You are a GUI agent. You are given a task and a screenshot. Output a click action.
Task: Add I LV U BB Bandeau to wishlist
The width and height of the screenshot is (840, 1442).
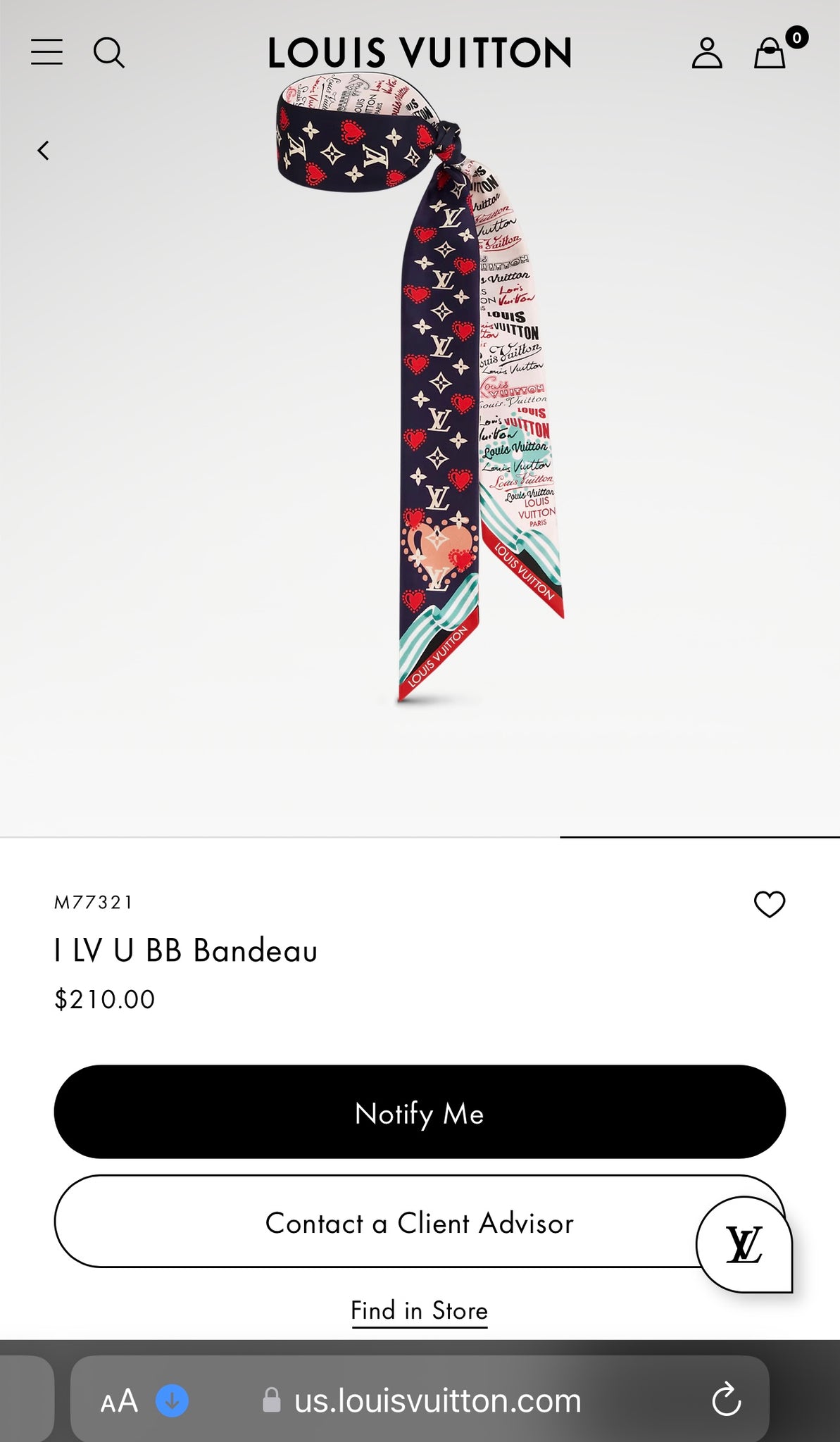coord(769,904)
